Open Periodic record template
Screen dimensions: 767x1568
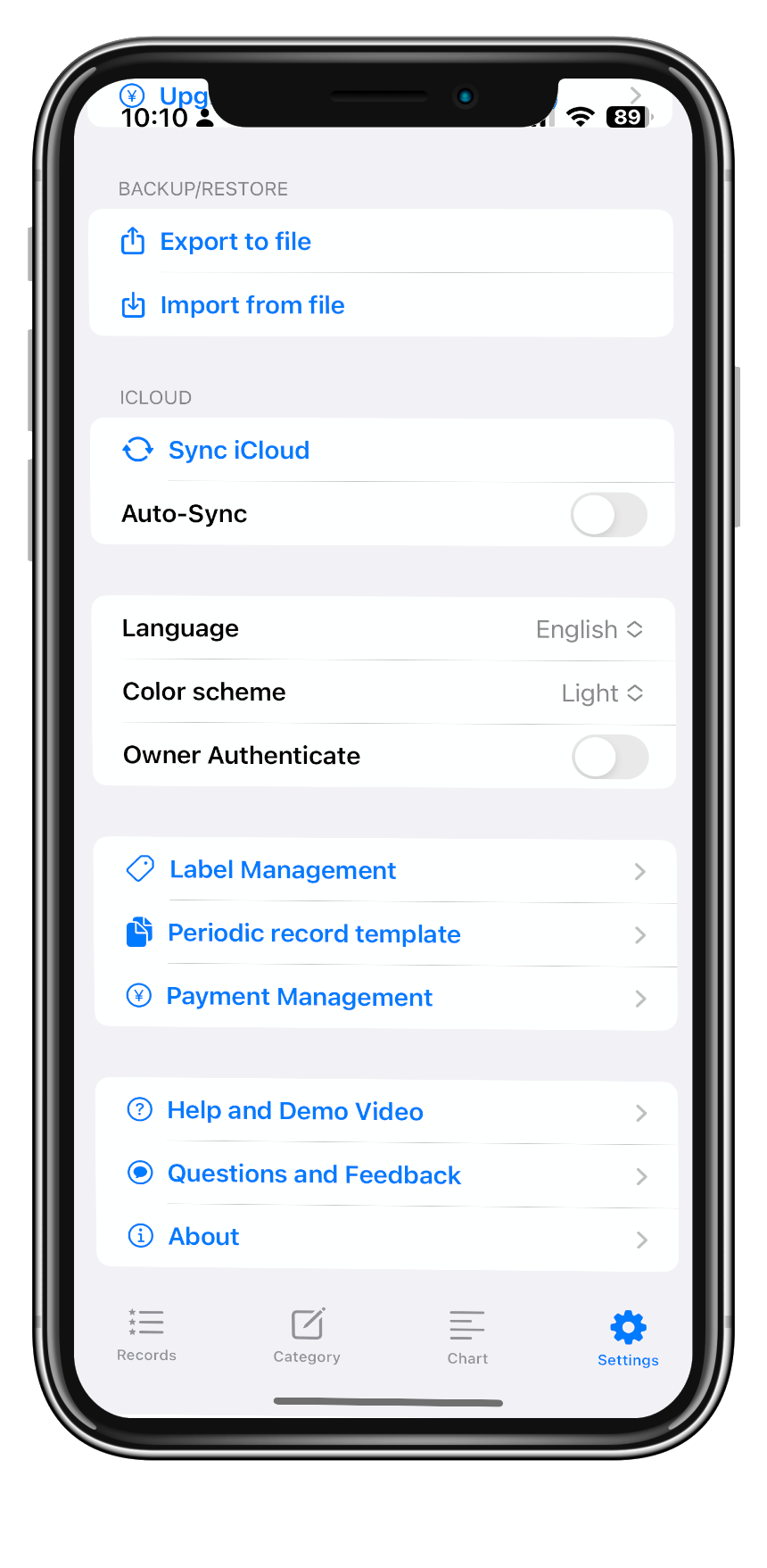[314, 934]
